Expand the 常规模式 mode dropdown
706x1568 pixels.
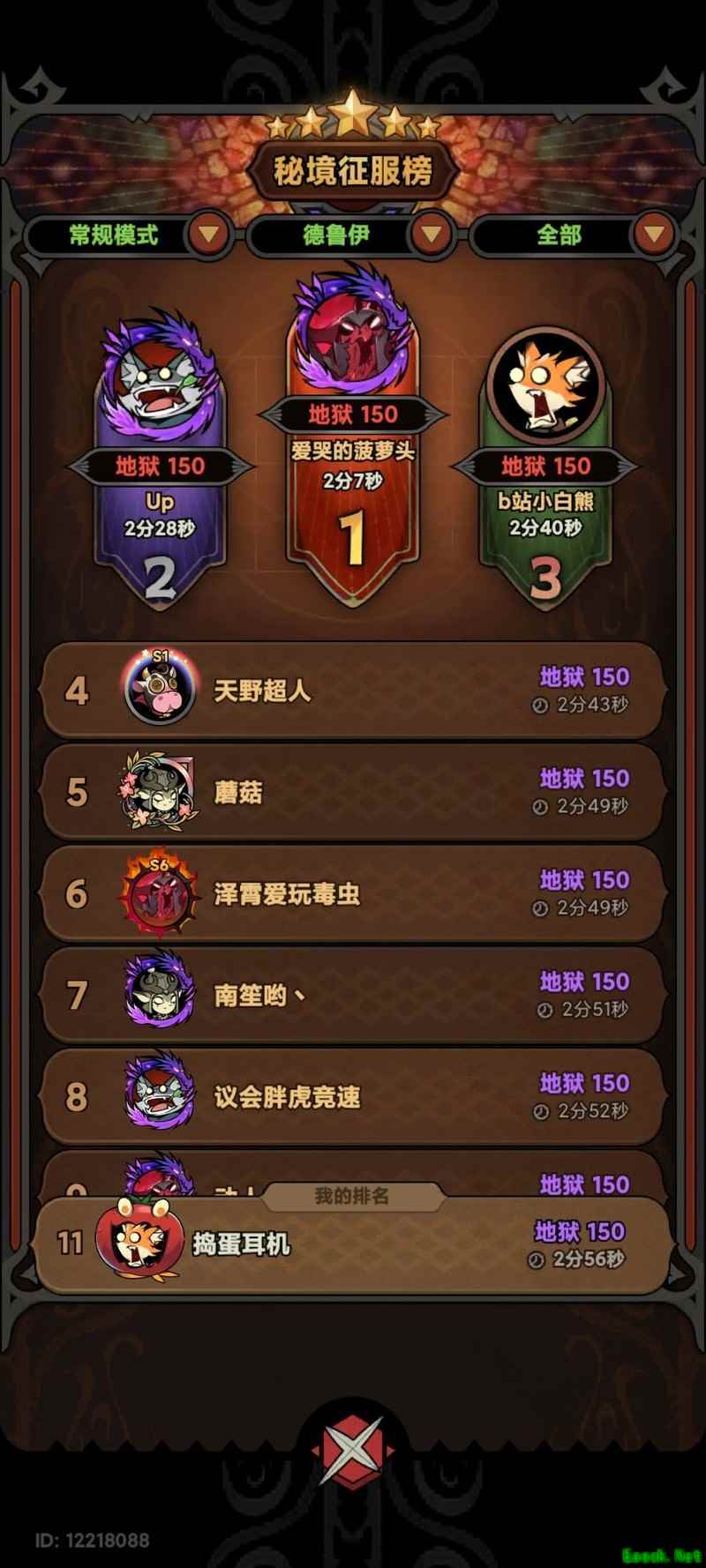(x=209, y=235)
